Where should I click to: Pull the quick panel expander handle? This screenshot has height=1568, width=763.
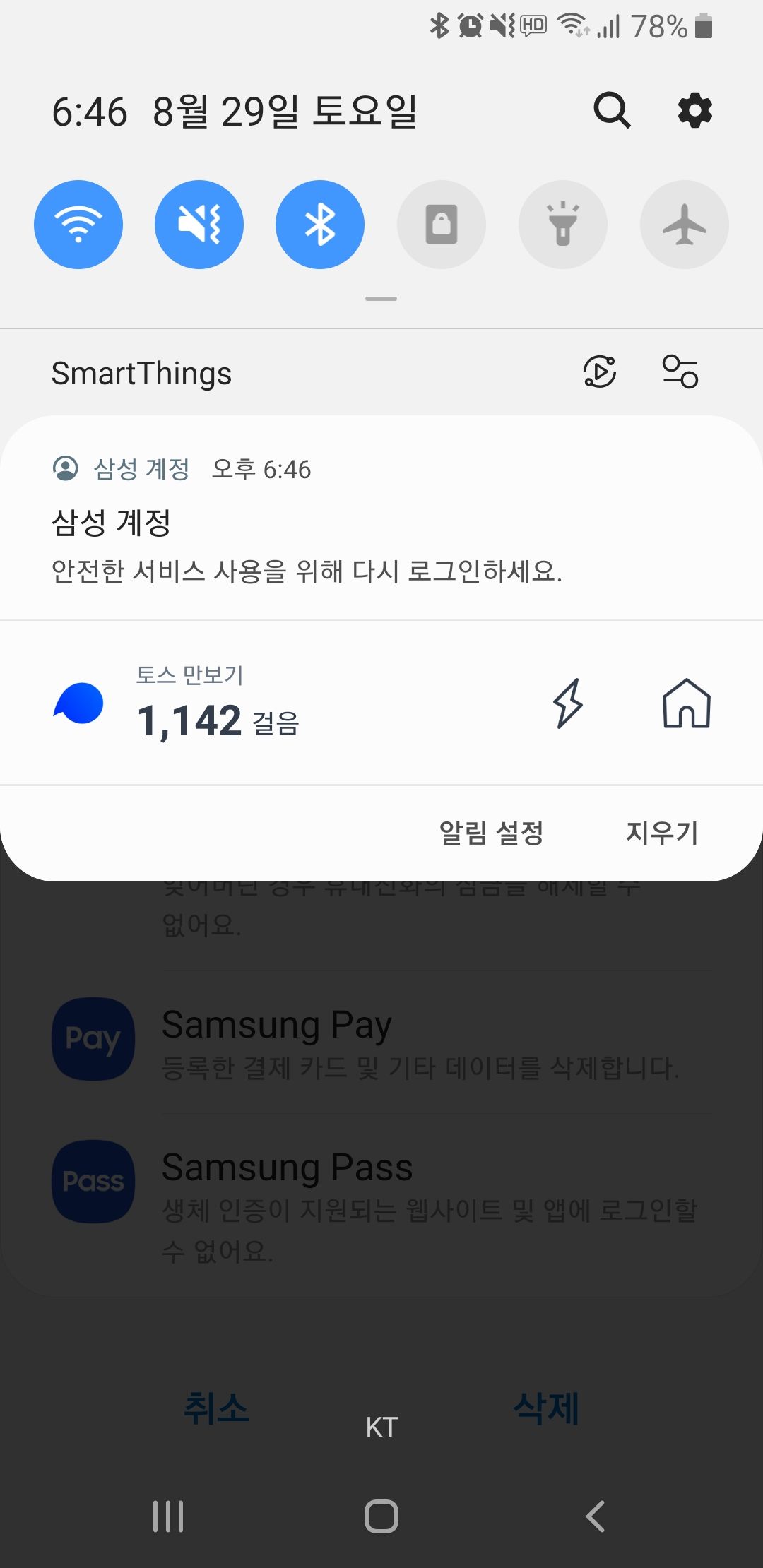381,298
